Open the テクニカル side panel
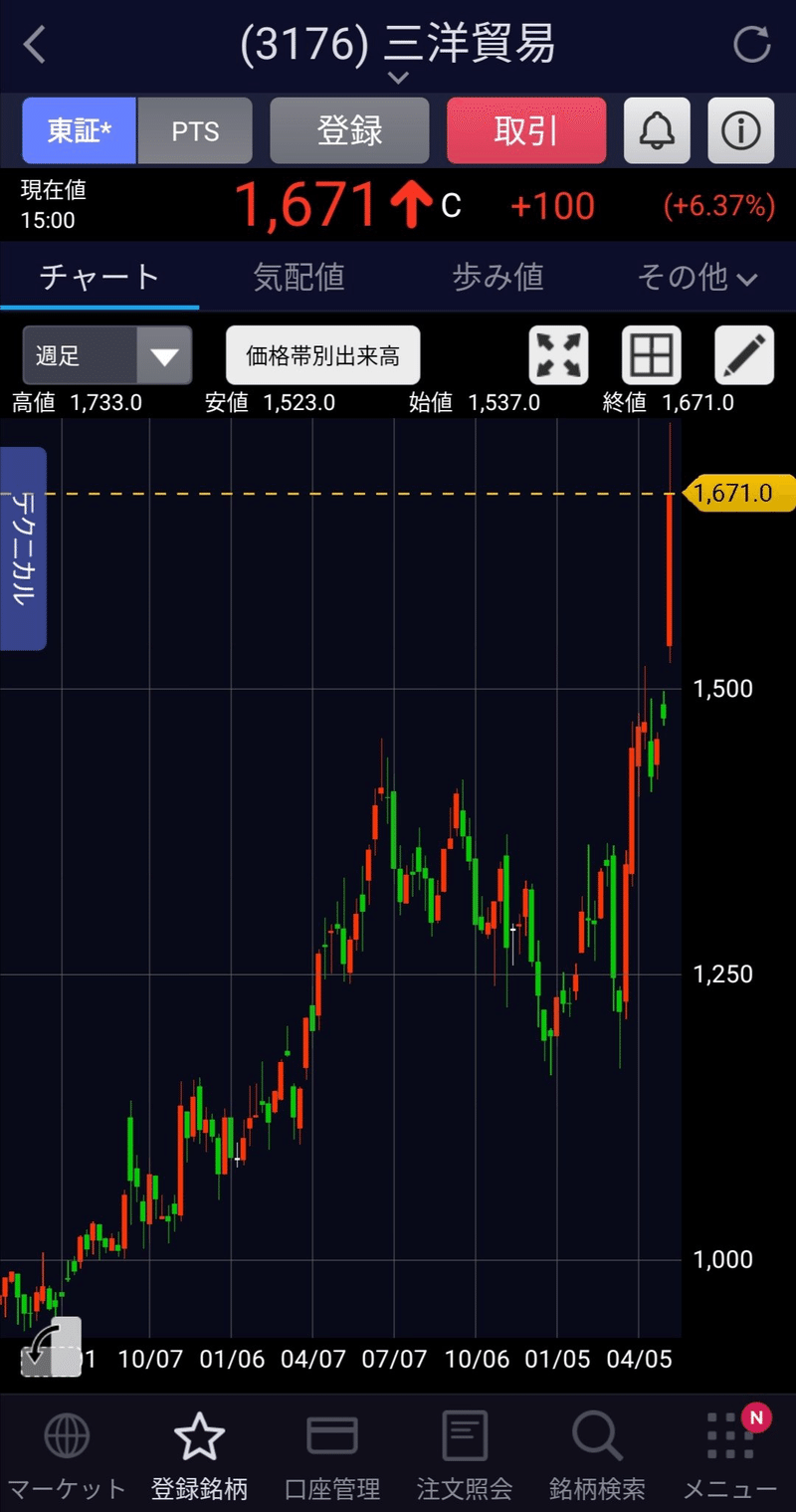This screenshot has width=796, height=1512. [23, 548]
